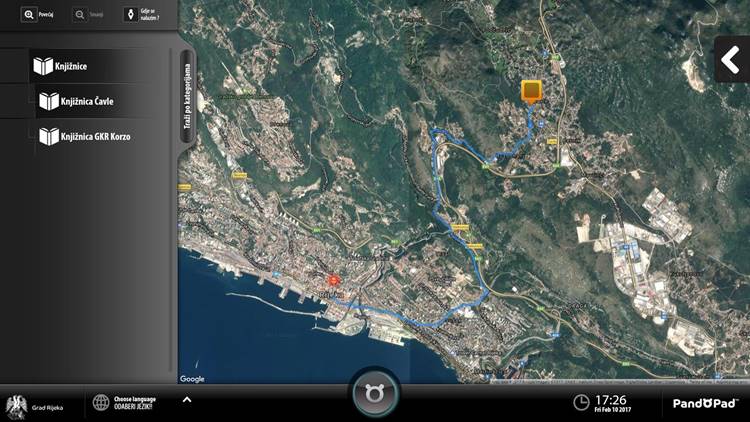
Task: Open Knjižnica Čavle in the list
Action: tap(78, 101)
